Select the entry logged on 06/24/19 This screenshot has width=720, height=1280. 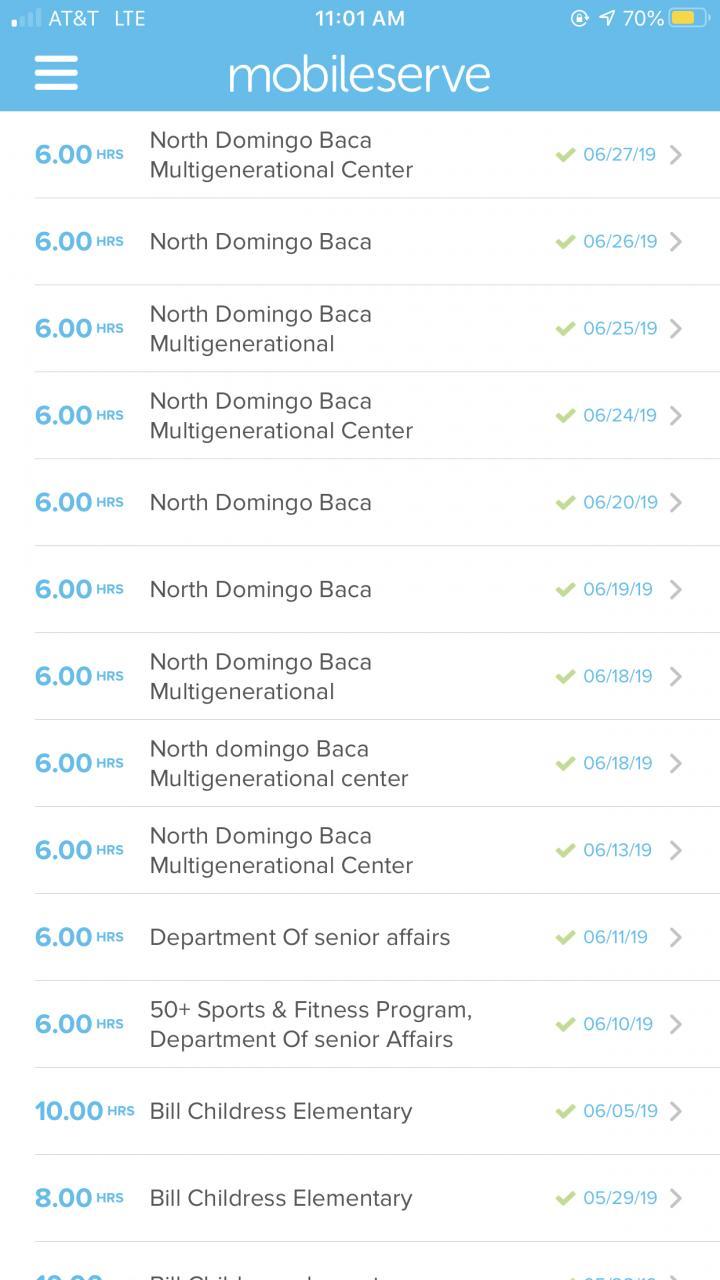click(360, 415)
